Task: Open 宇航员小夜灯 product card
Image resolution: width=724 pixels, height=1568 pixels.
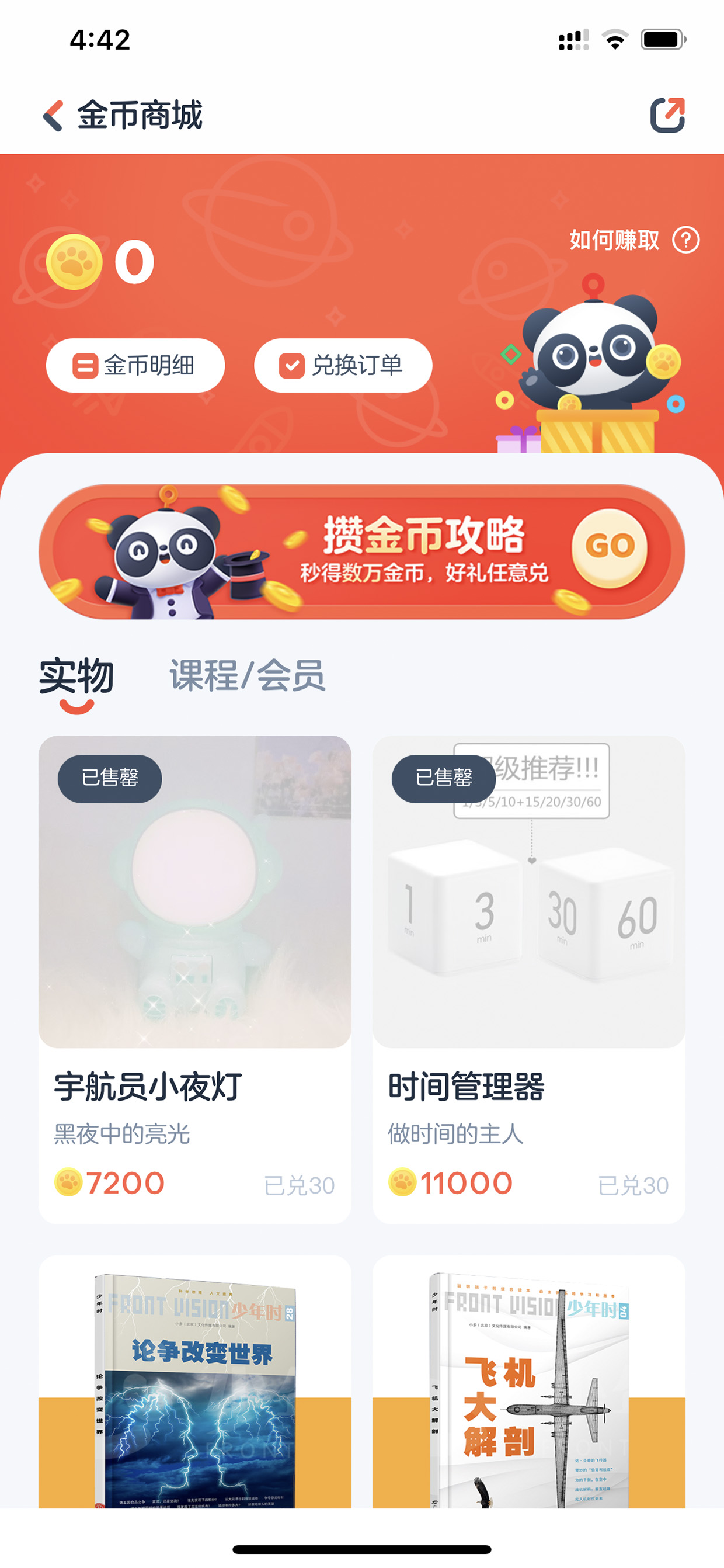Action: coord(194,979)
